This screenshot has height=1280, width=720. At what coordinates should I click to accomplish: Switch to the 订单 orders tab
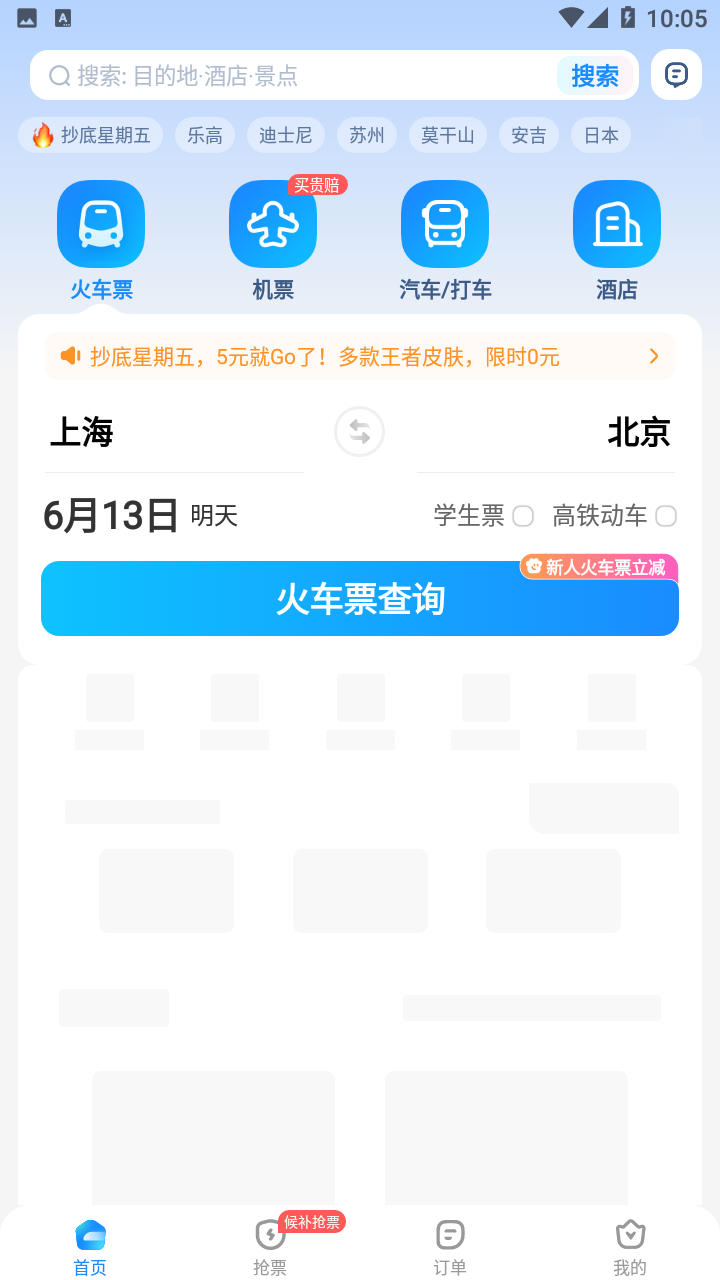tap(450, 1245)
